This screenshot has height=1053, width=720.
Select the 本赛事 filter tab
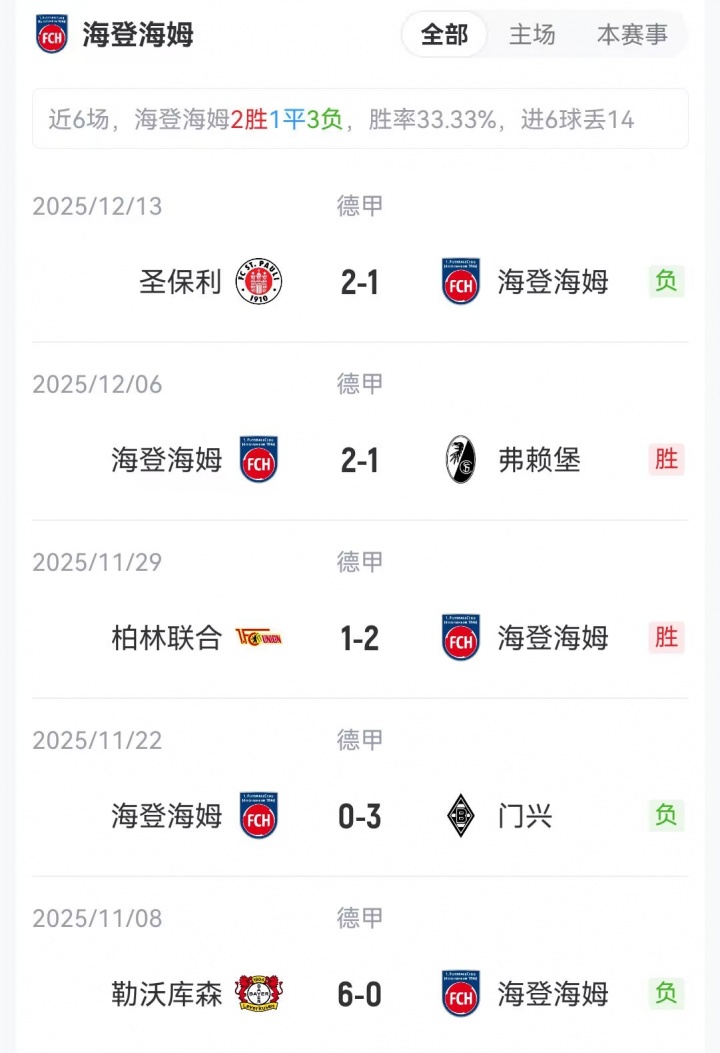[x=632, y=35]
